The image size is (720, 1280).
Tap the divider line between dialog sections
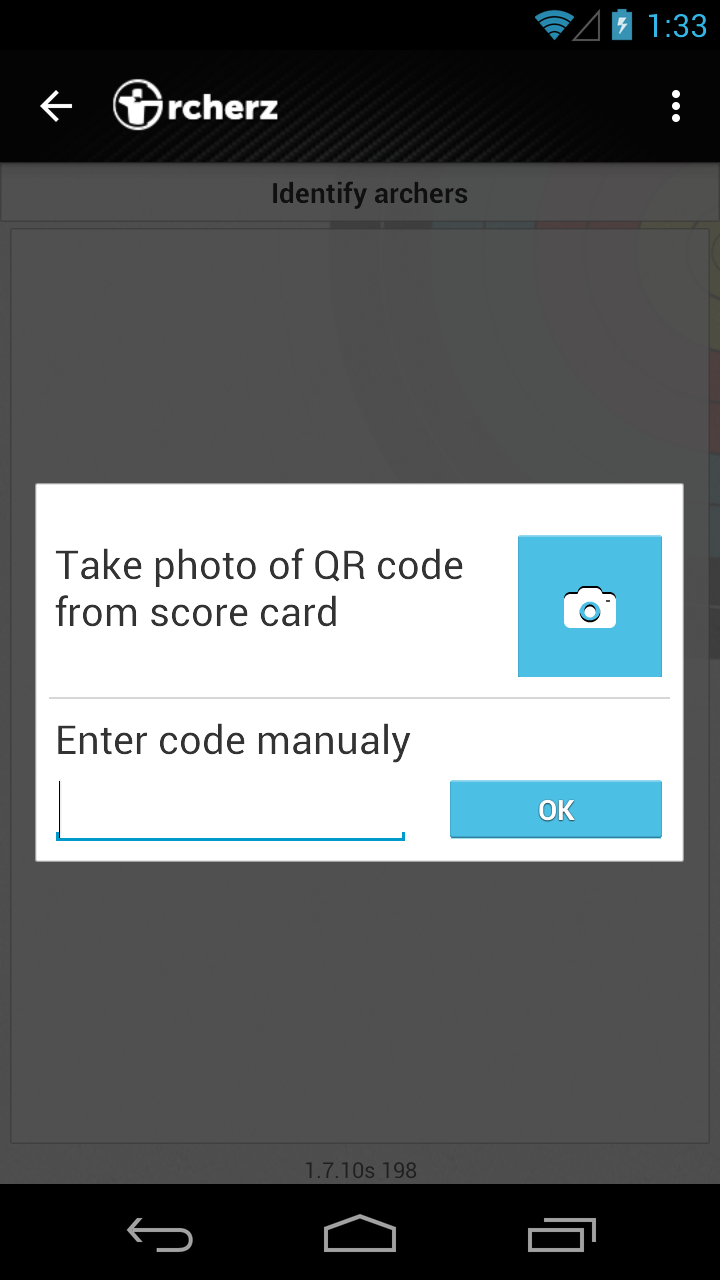(360, 691)
